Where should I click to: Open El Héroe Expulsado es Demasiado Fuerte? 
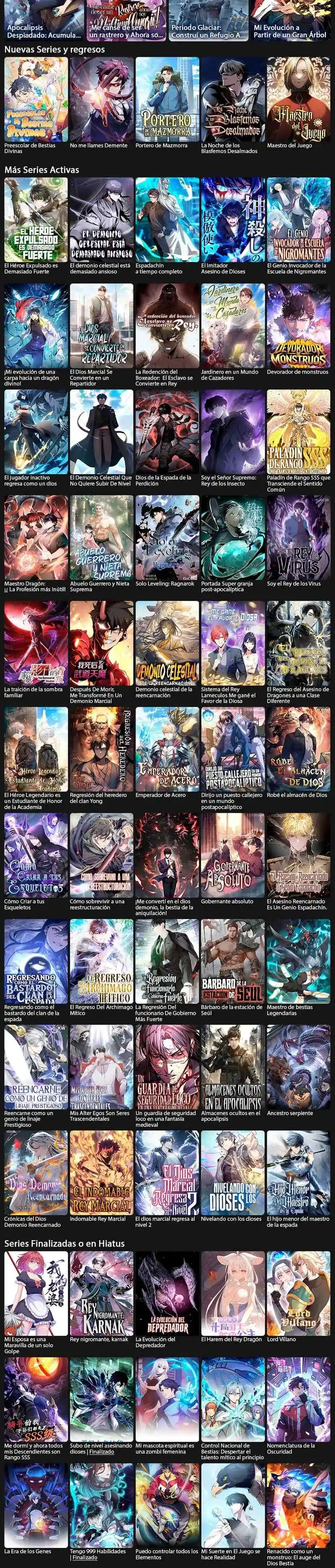click(36, 220)
